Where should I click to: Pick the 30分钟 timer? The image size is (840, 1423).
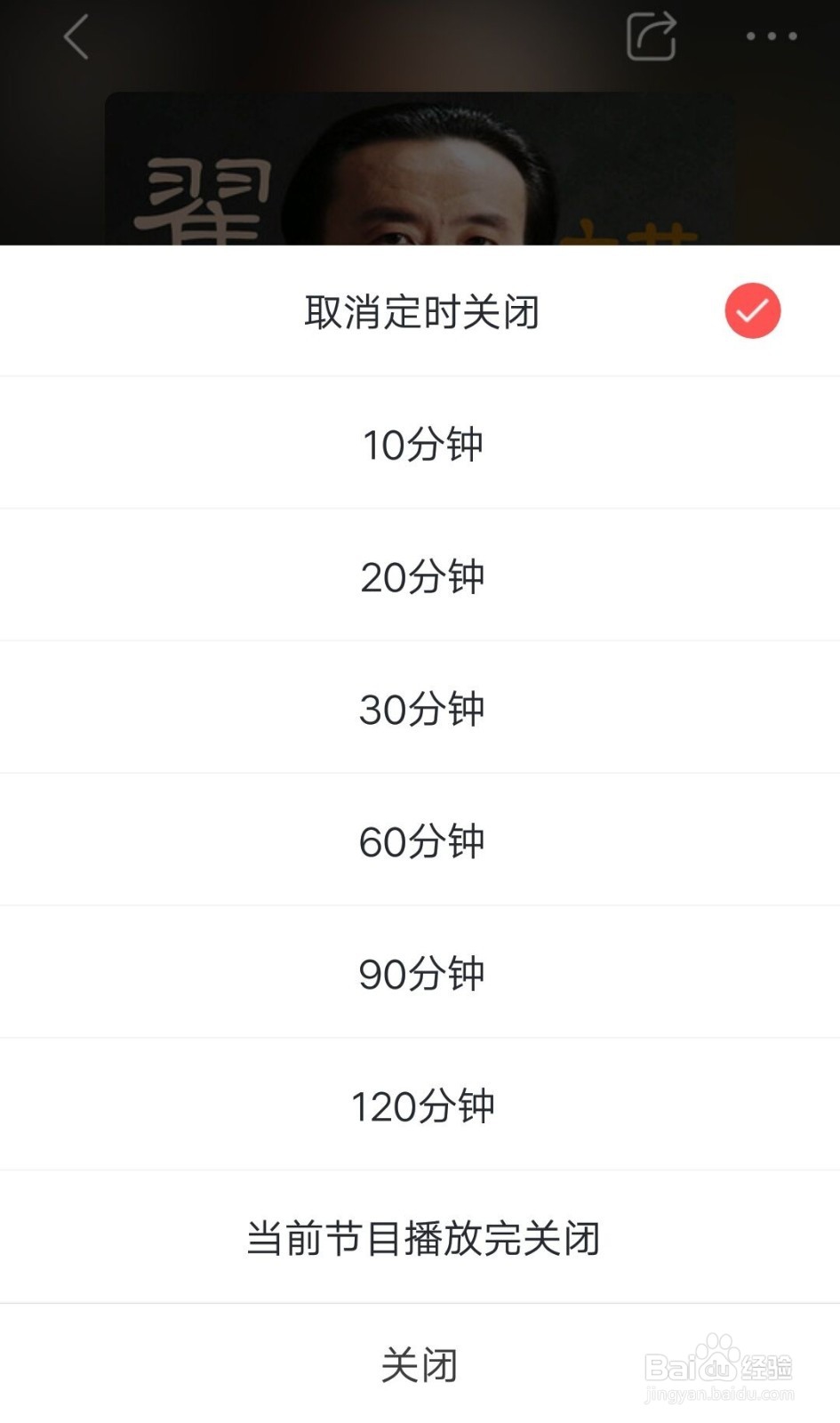pos(420,708)
